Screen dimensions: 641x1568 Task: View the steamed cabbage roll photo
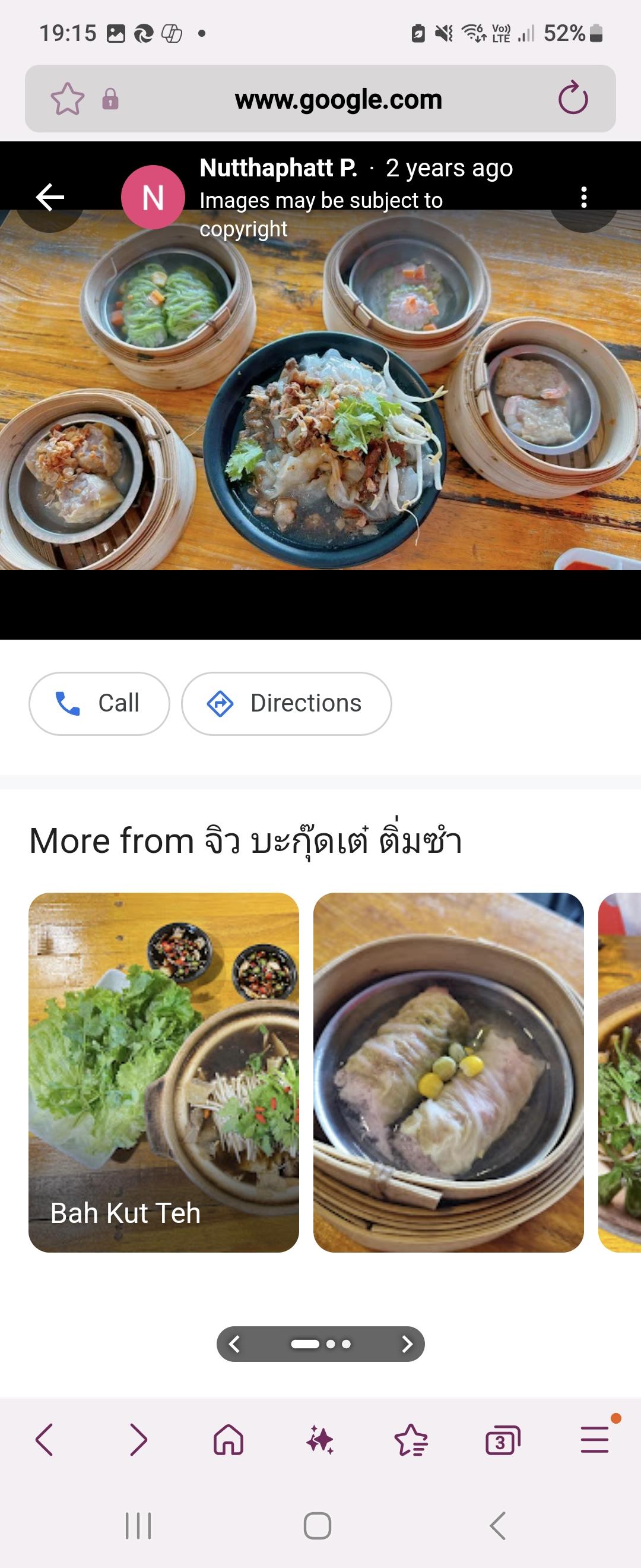point(448,1072)
